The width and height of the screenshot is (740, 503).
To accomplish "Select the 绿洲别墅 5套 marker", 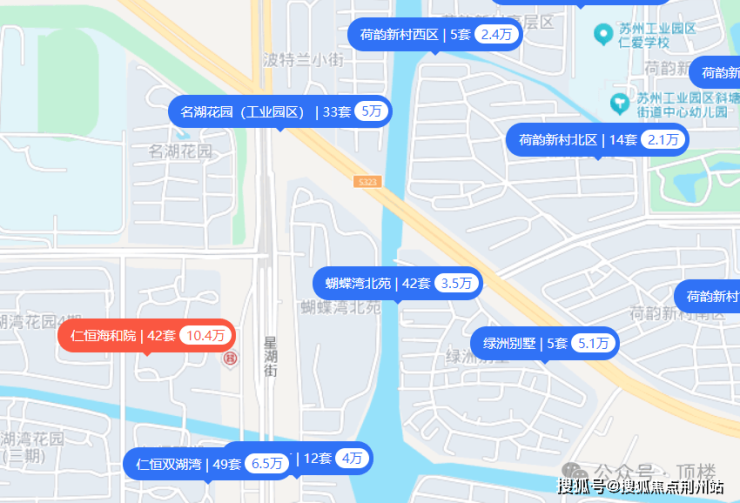I will click(x=544, y=343).
